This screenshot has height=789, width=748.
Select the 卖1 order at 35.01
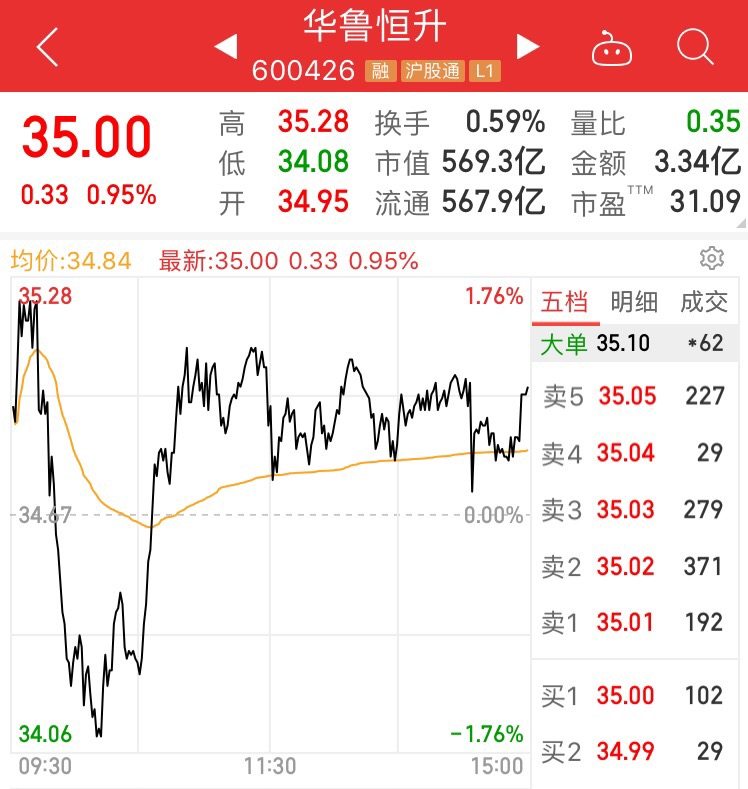pyautogui.click(x=632, y=623)
